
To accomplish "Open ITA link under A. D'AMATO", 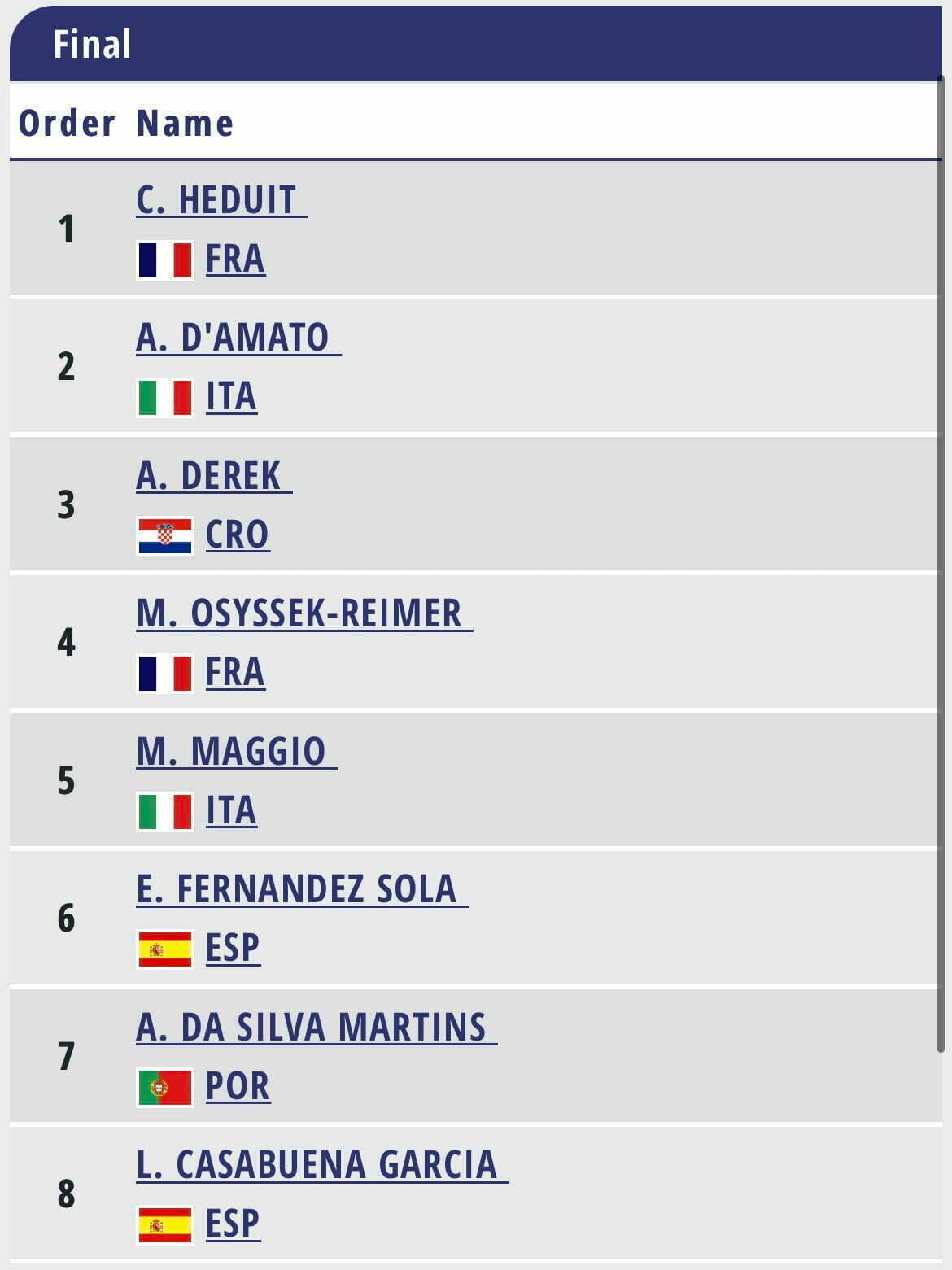I will (231, 397).
